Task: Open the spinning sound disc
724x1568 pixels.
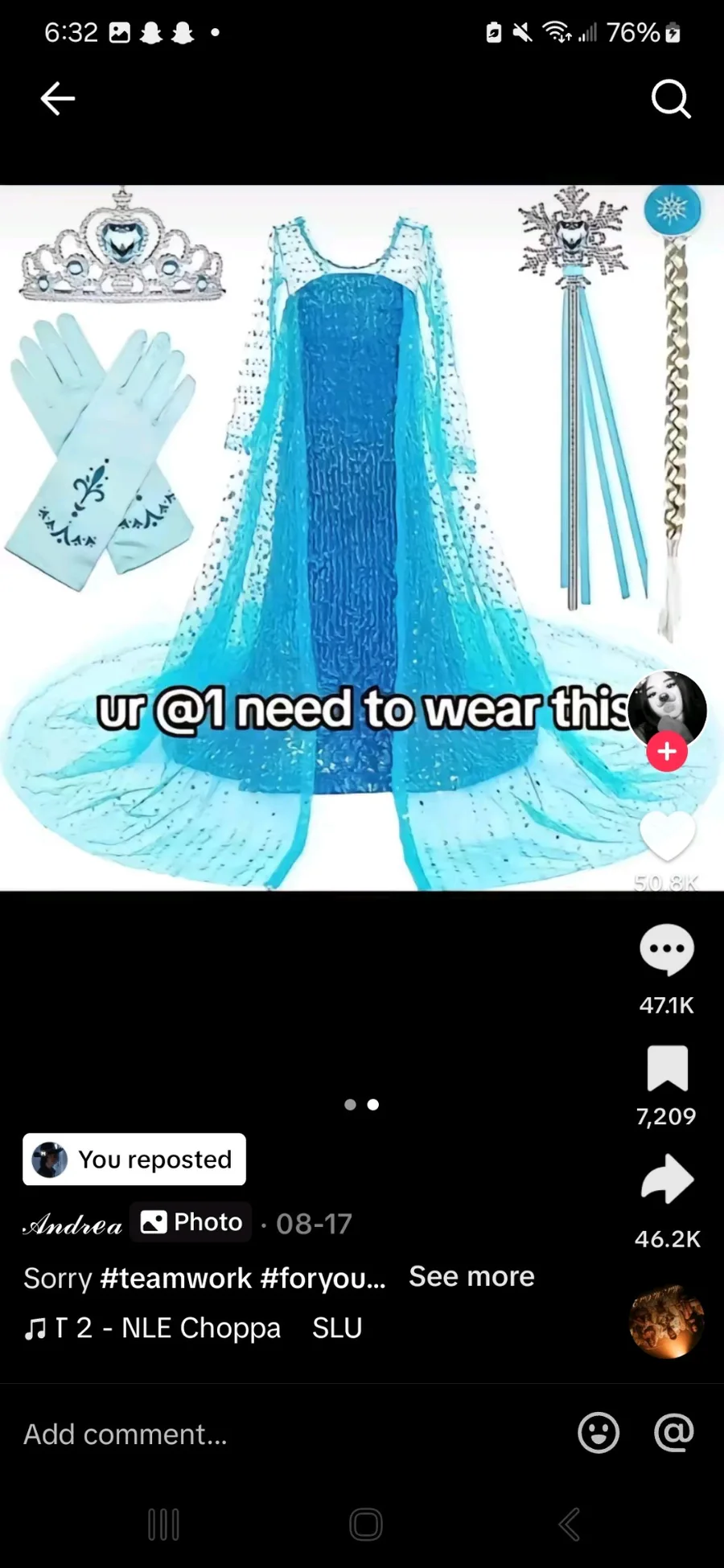Action: [666, 1322]
